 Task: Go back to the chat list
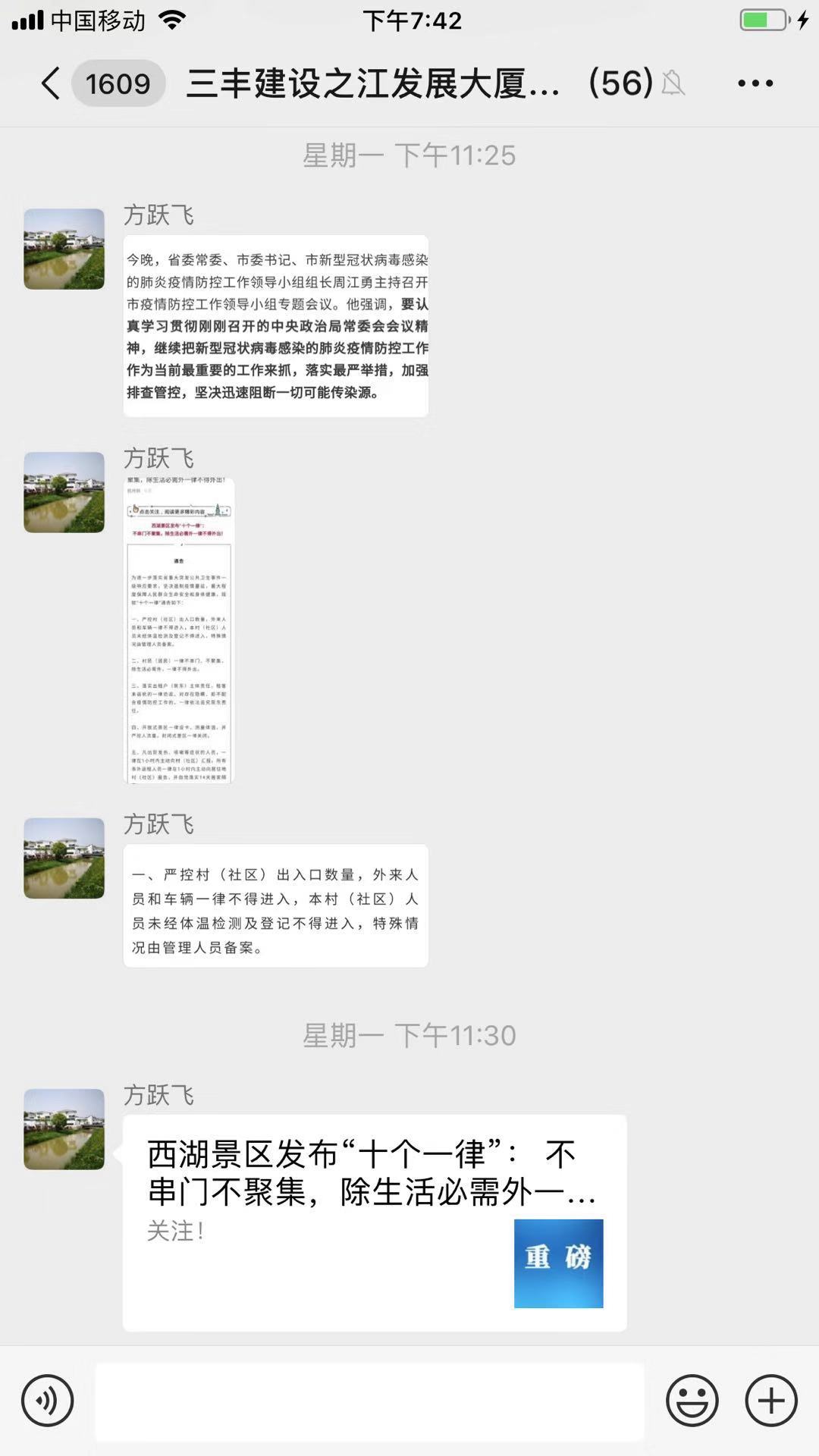click(52, 83)
